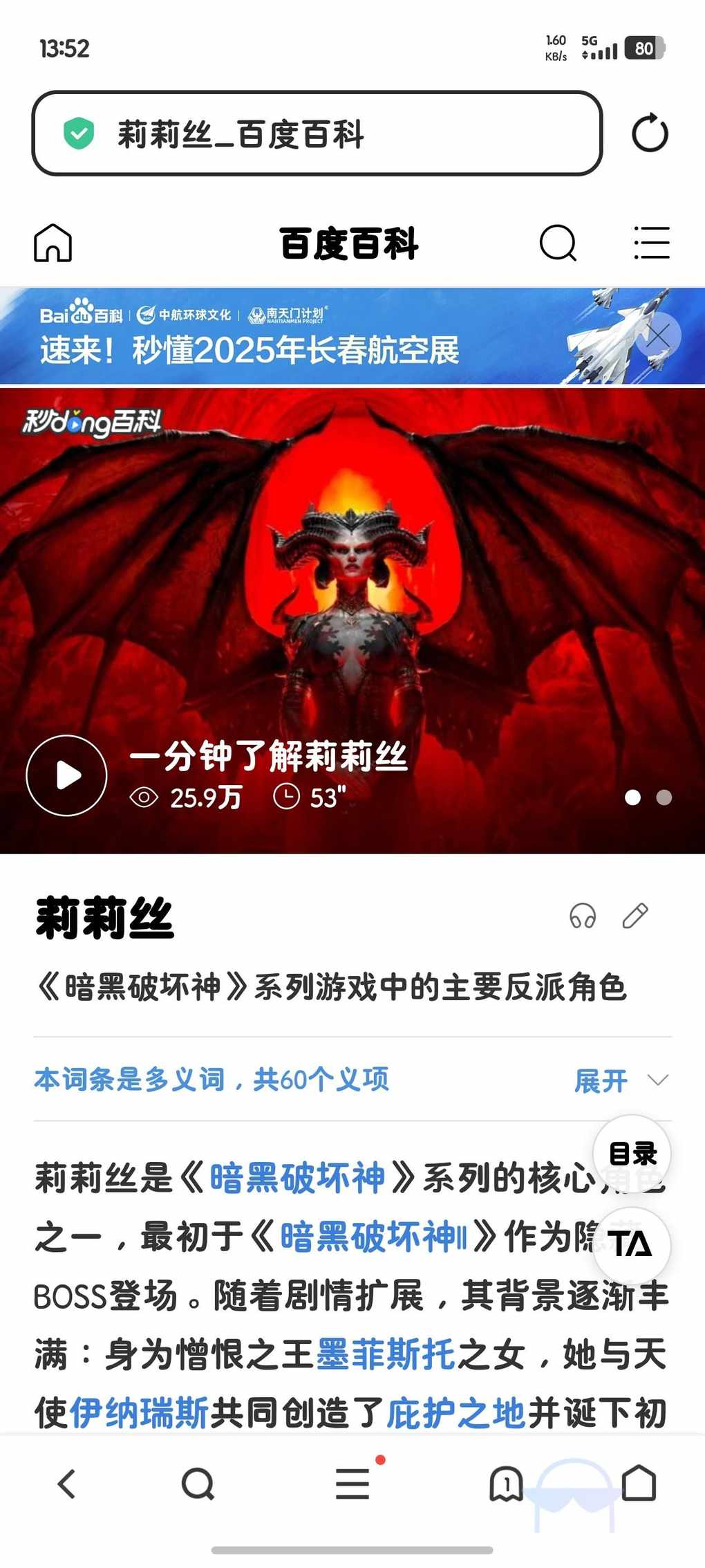Tap the floating TA button

coord(630,1244)
